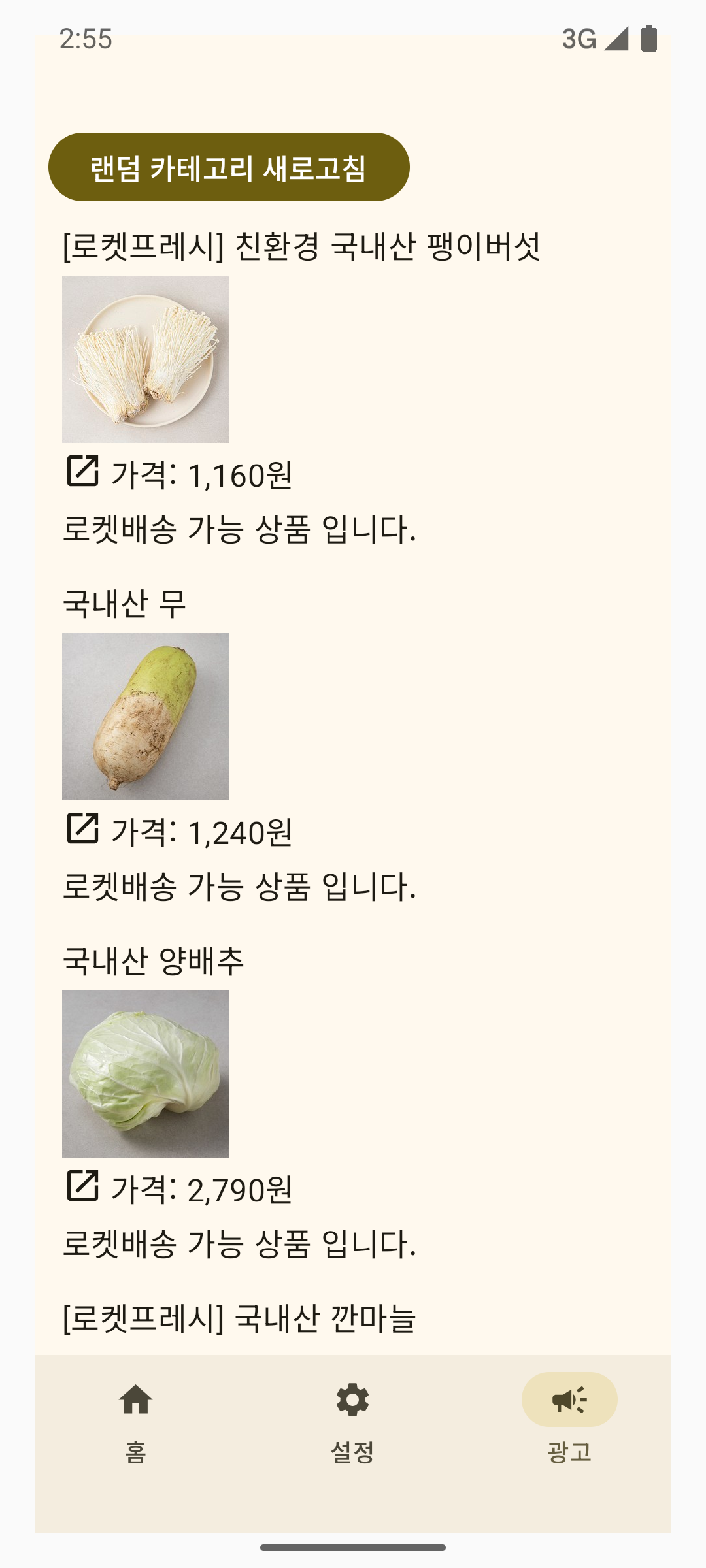
Task: Switch to the 홈 tab
Action: (136, 1419)
